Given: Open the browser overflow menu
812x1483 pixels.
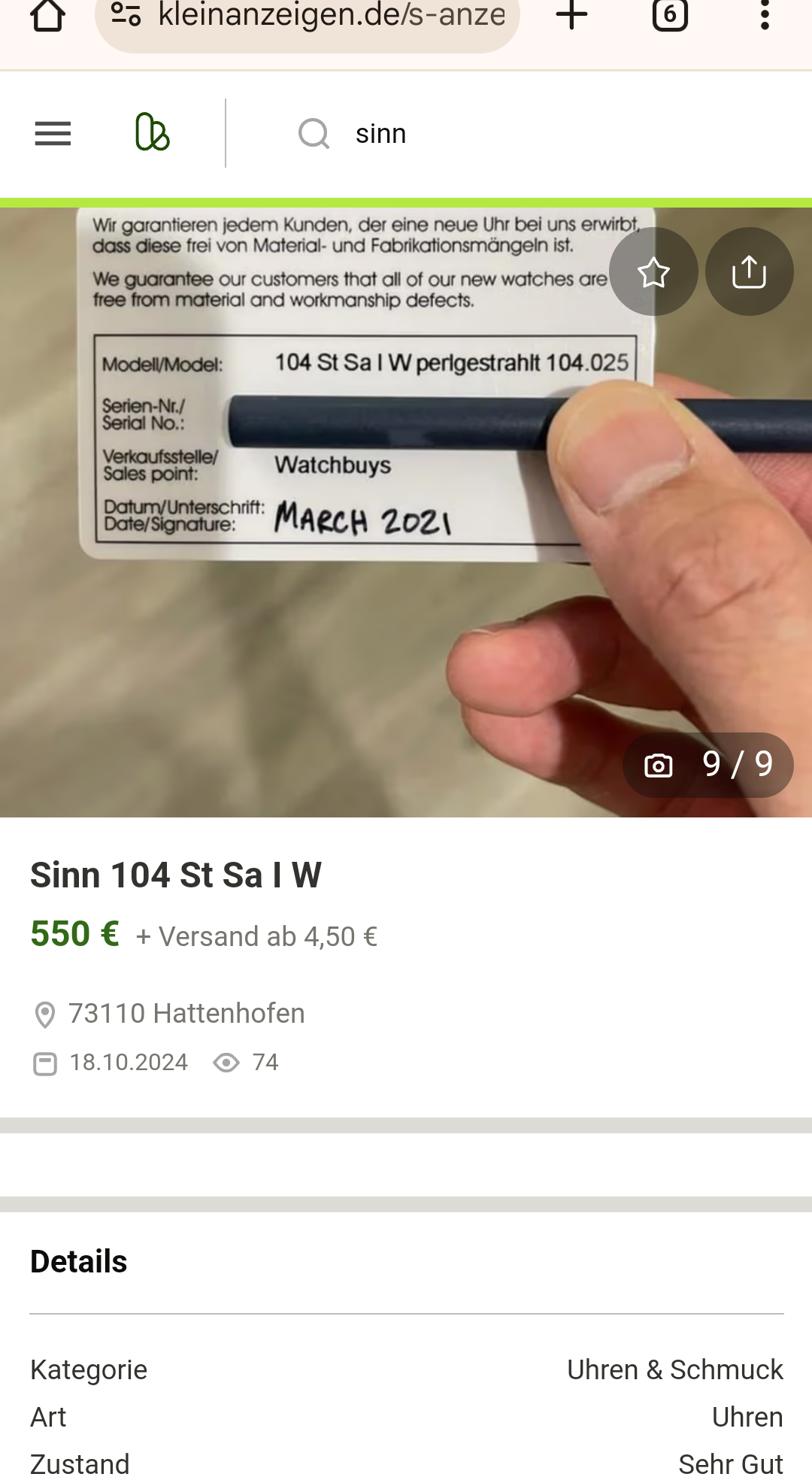Looking at the screenshot, I should 765,15.
